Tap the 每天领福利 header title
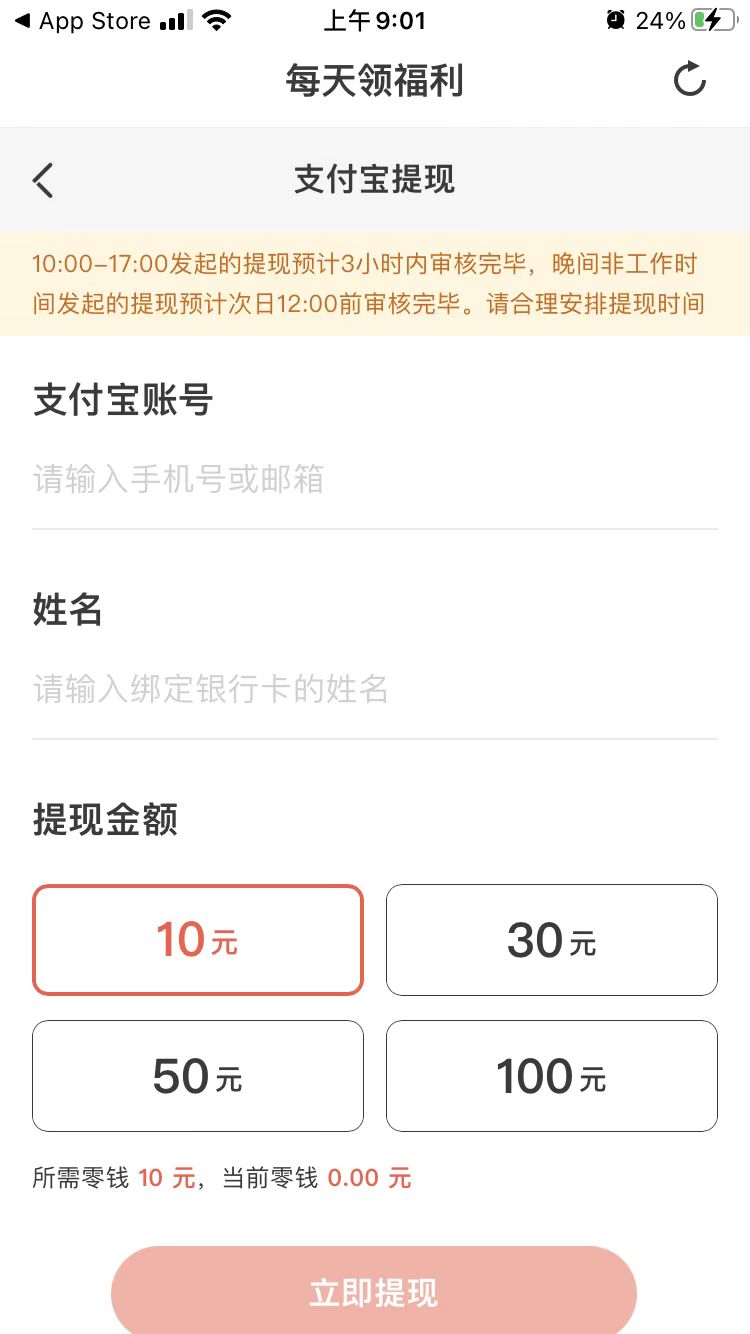750x1334 pixels. pos(375,80)
